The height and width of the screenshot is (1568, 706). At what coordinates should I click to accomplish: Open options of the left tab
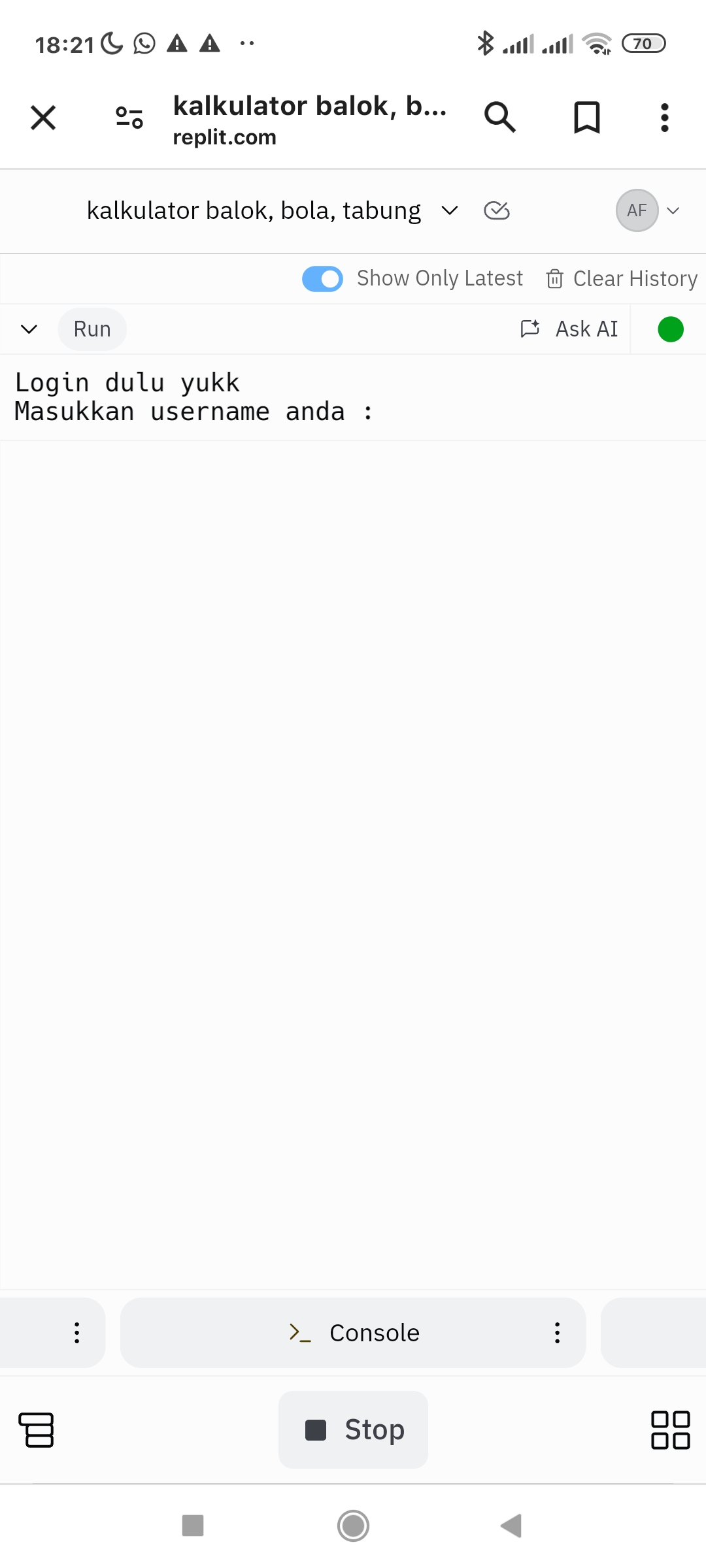coord(77,1333)
